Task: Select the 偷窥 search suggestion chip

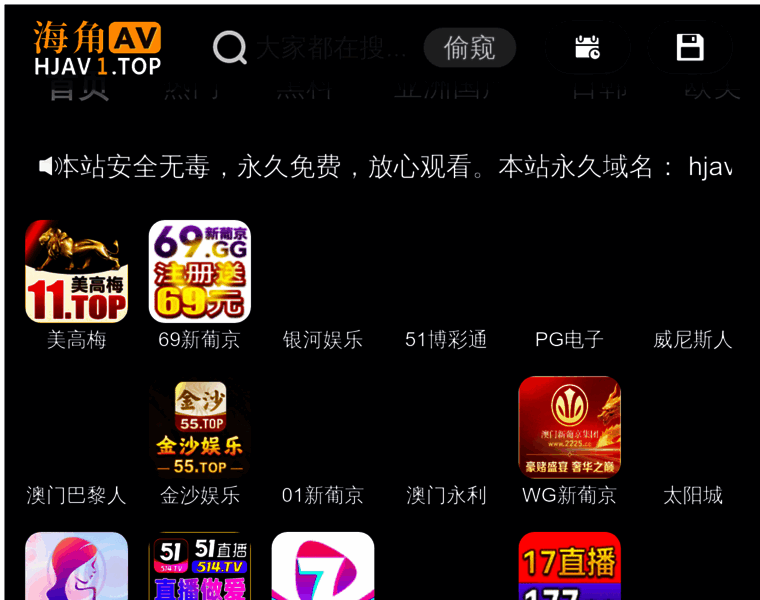Action: (469, 47)
